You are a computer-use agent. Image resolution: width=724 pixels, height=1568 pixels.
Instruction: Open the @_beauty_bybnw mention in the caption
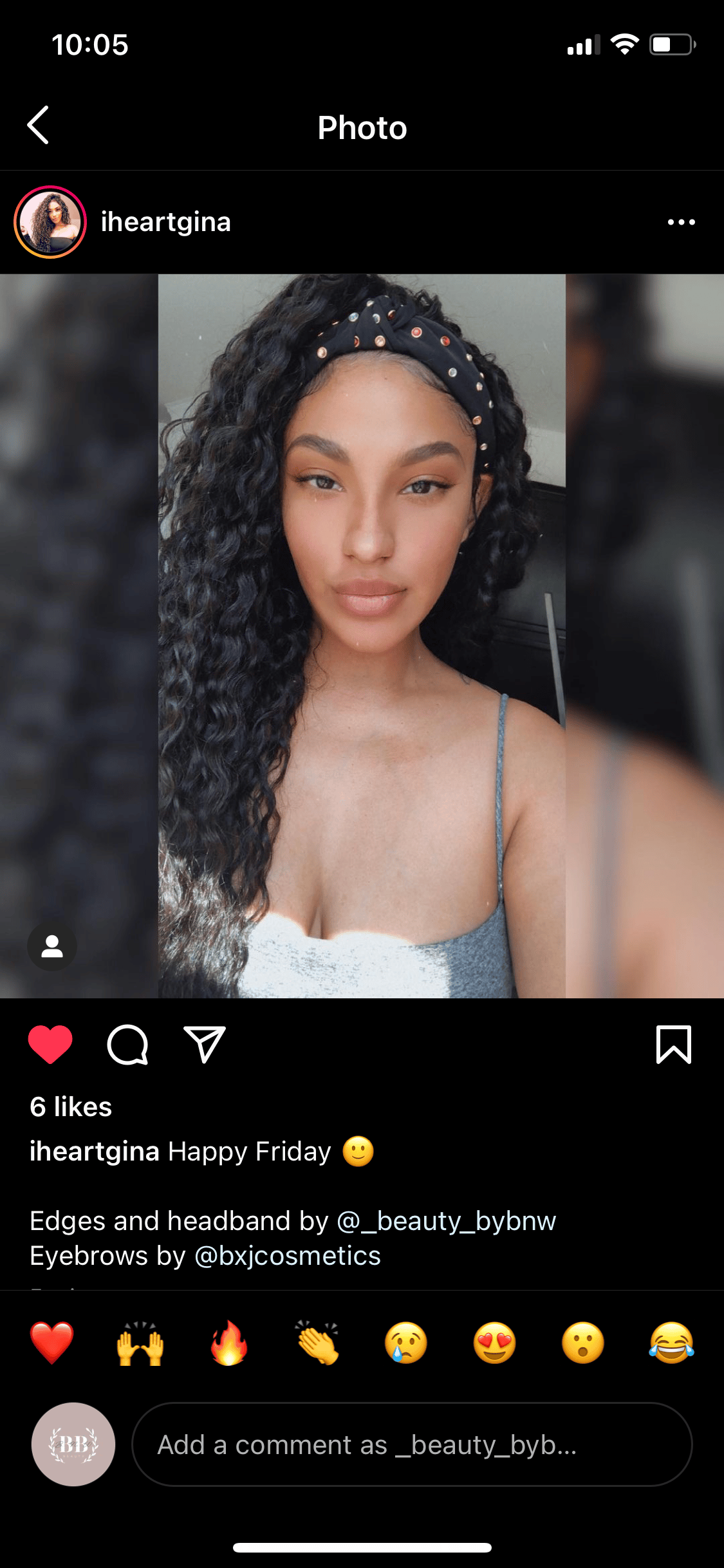(447, 1221)
